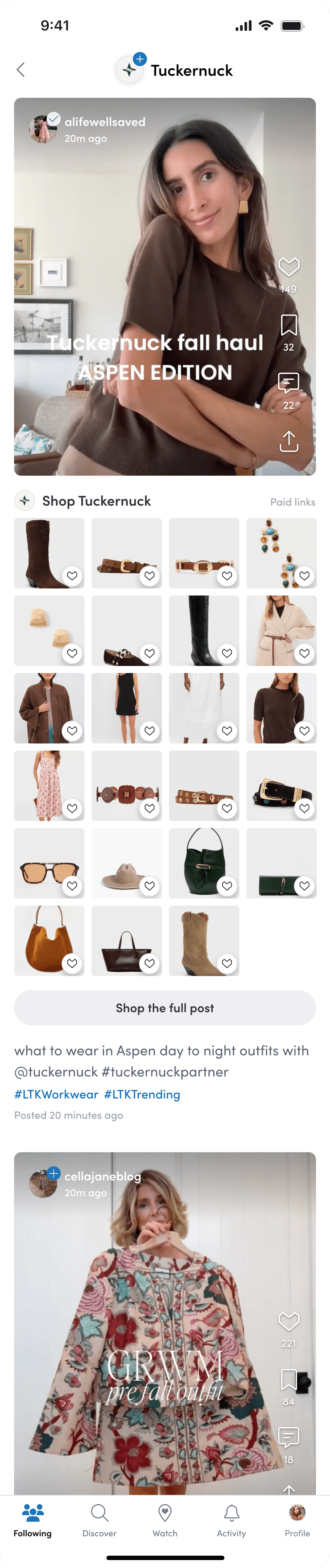330x1568 pixels.
Task: Favorite the green bucket bag
Action: point(227,886)
